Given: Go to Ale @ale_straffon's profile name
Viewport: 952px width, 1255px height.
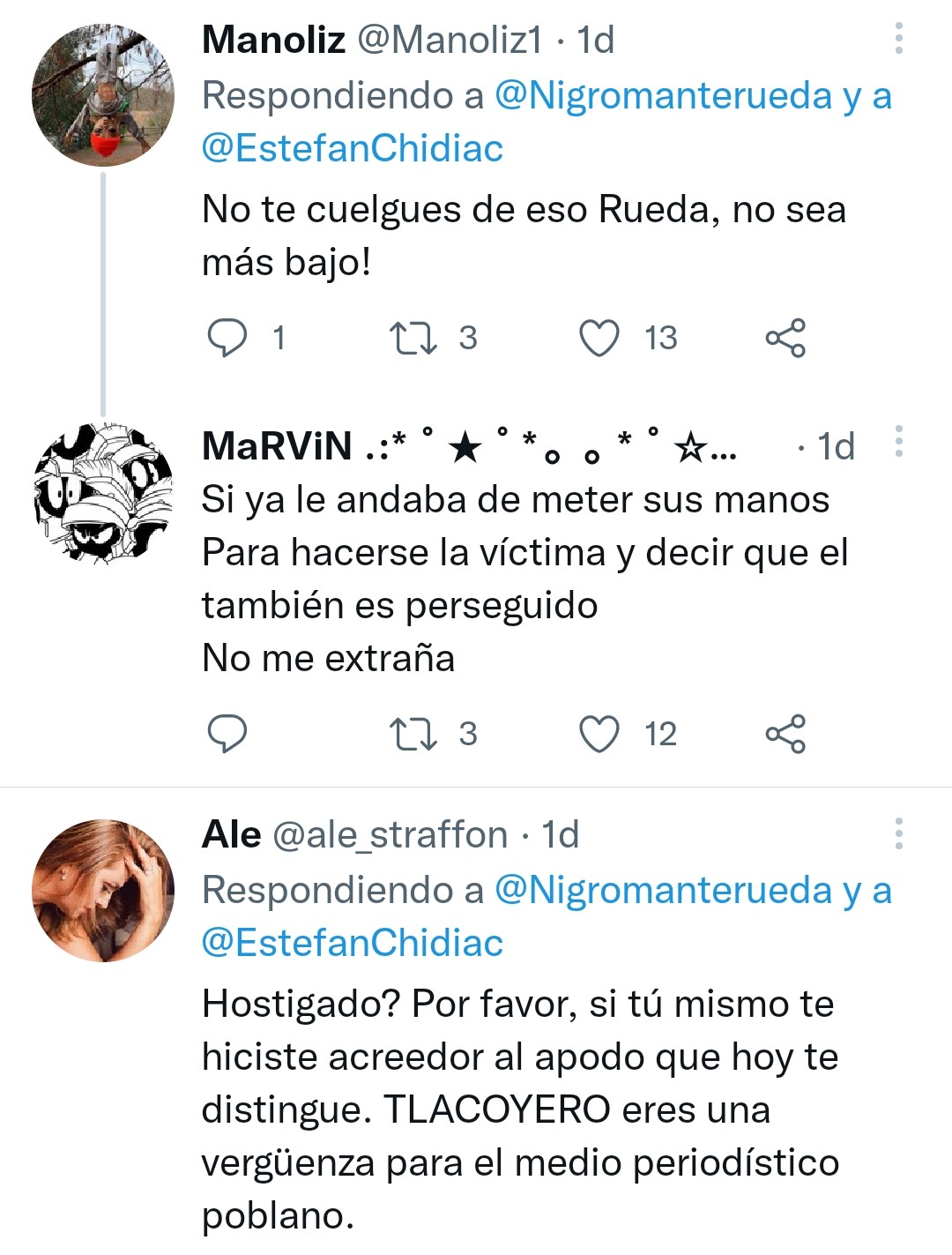Looking at the screenshot, I should (x=232, y=834).
